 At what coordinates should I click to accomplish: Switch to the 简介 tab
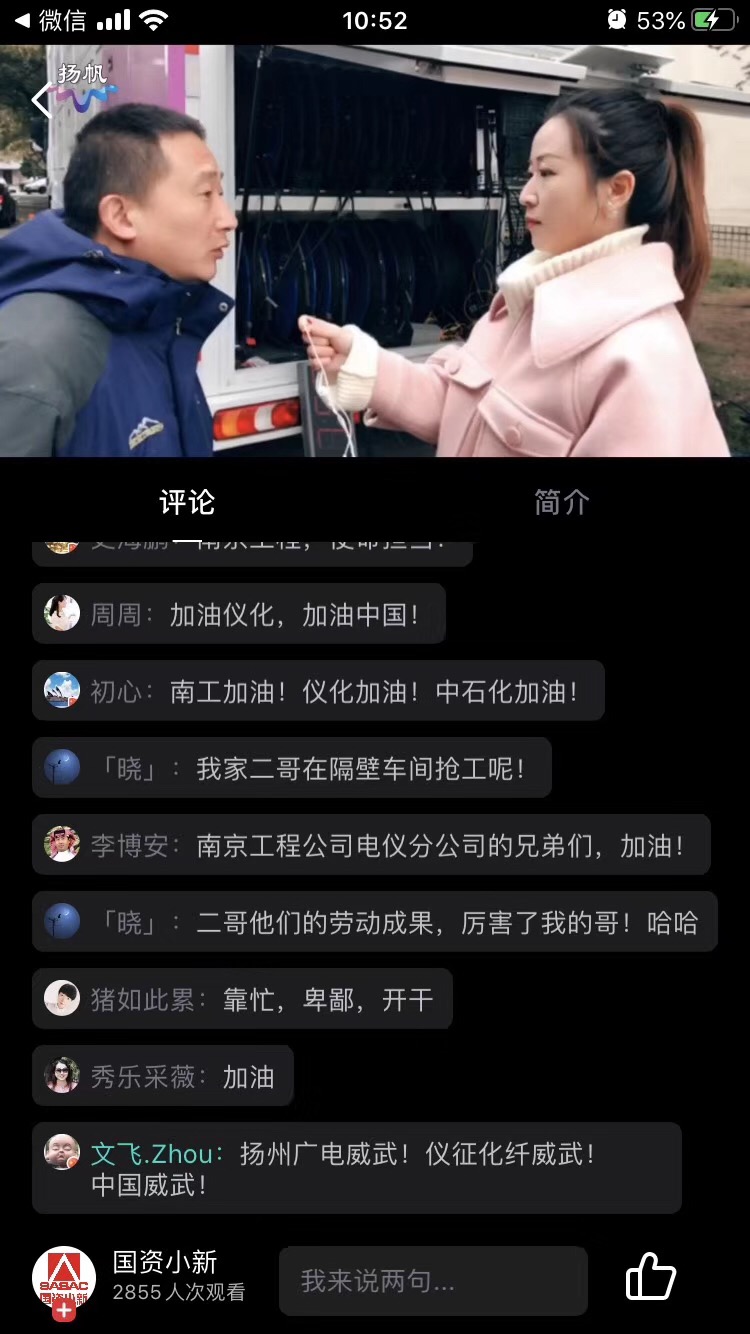point(561,502)
